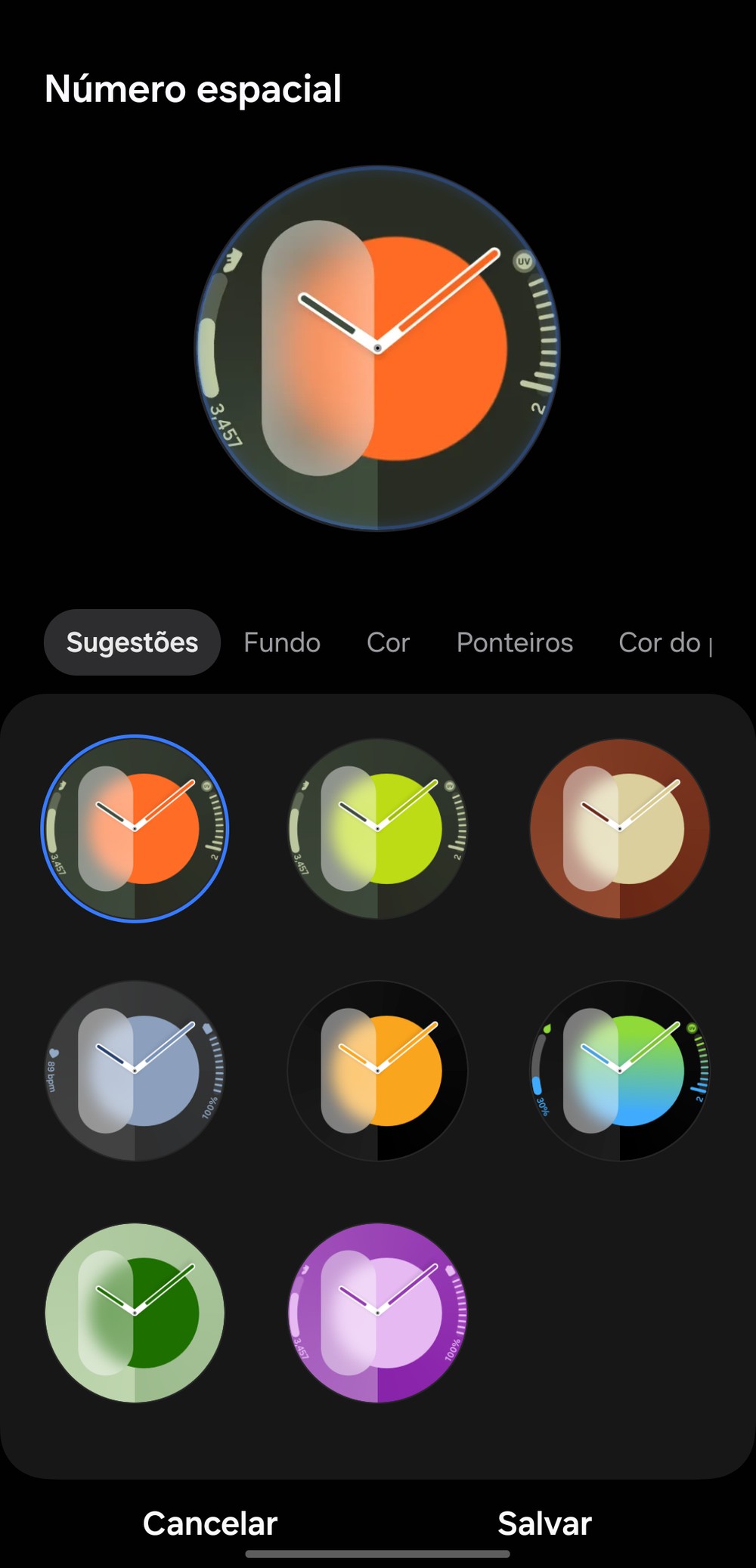This screenshot has width=756, height=1568.
Task: Open the partially visible Cor do tab
Action: pos(664,642)
